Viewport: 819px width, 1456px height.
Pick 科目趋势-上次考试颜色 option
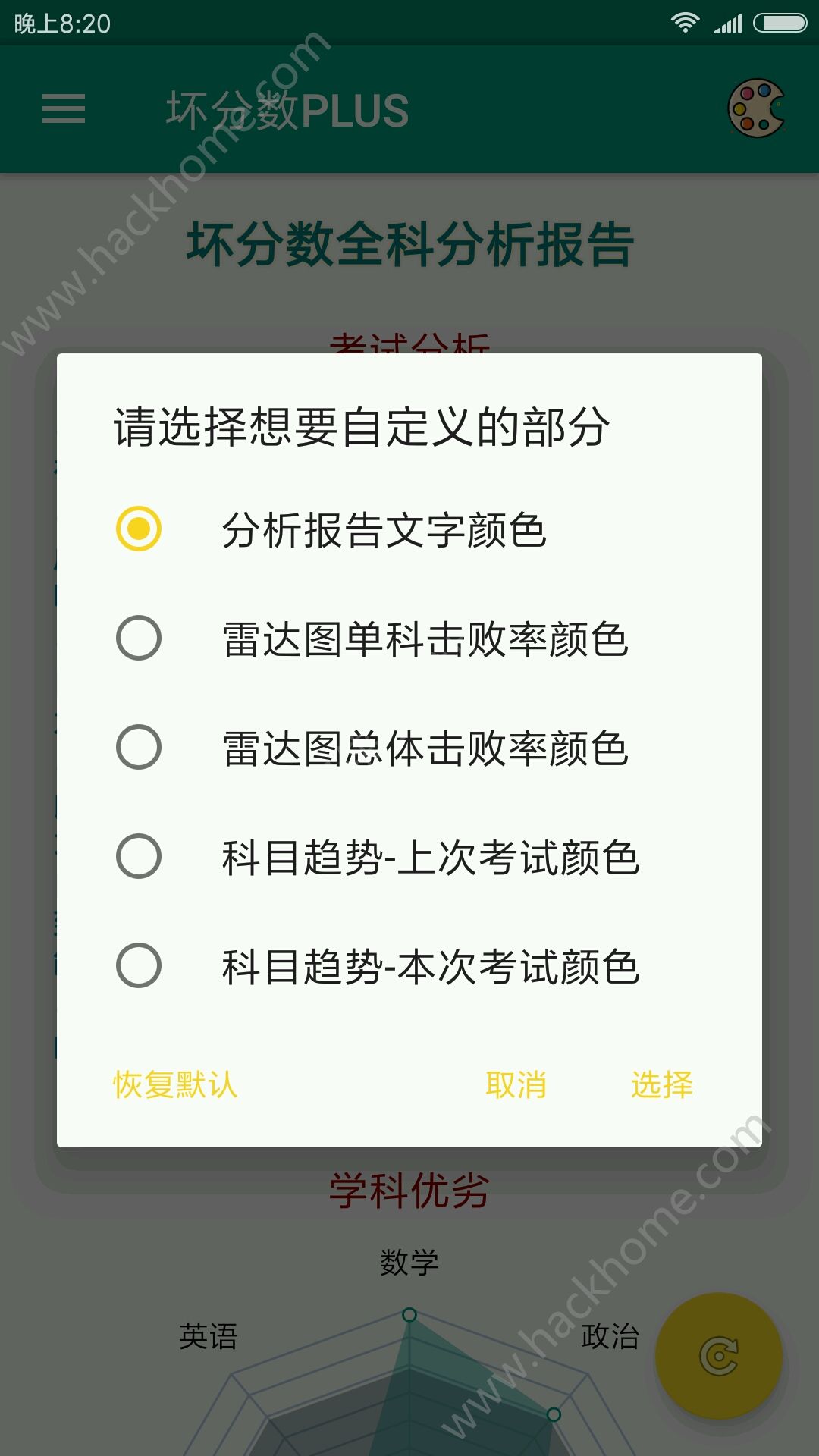[139, 856]
